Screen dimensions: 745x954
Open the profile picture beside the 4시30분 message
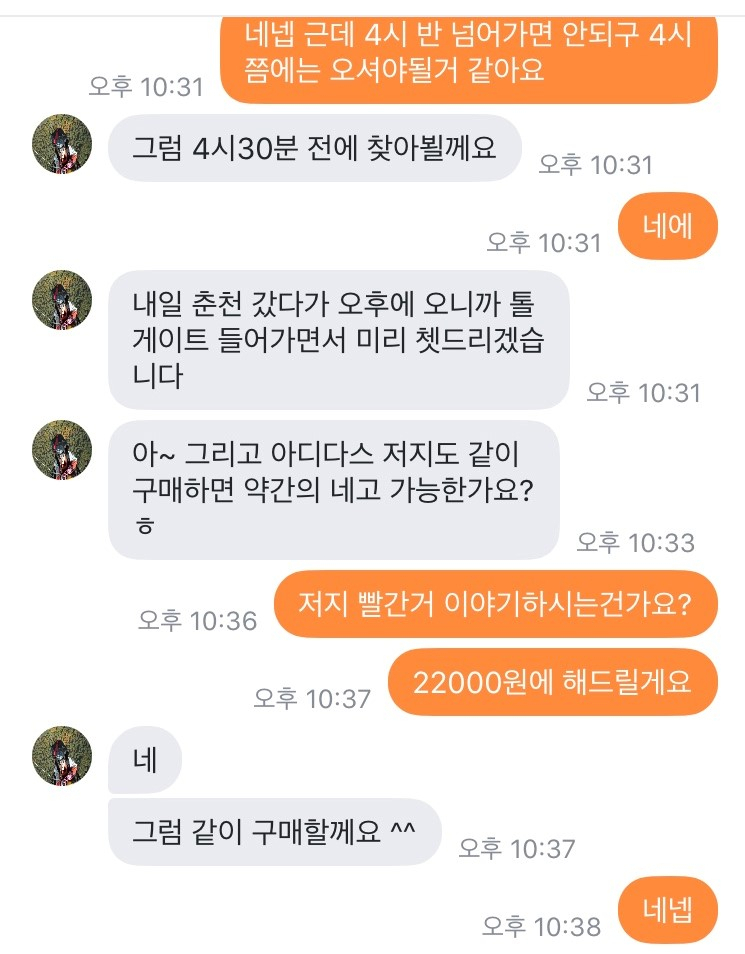click(x=61, y=145)
